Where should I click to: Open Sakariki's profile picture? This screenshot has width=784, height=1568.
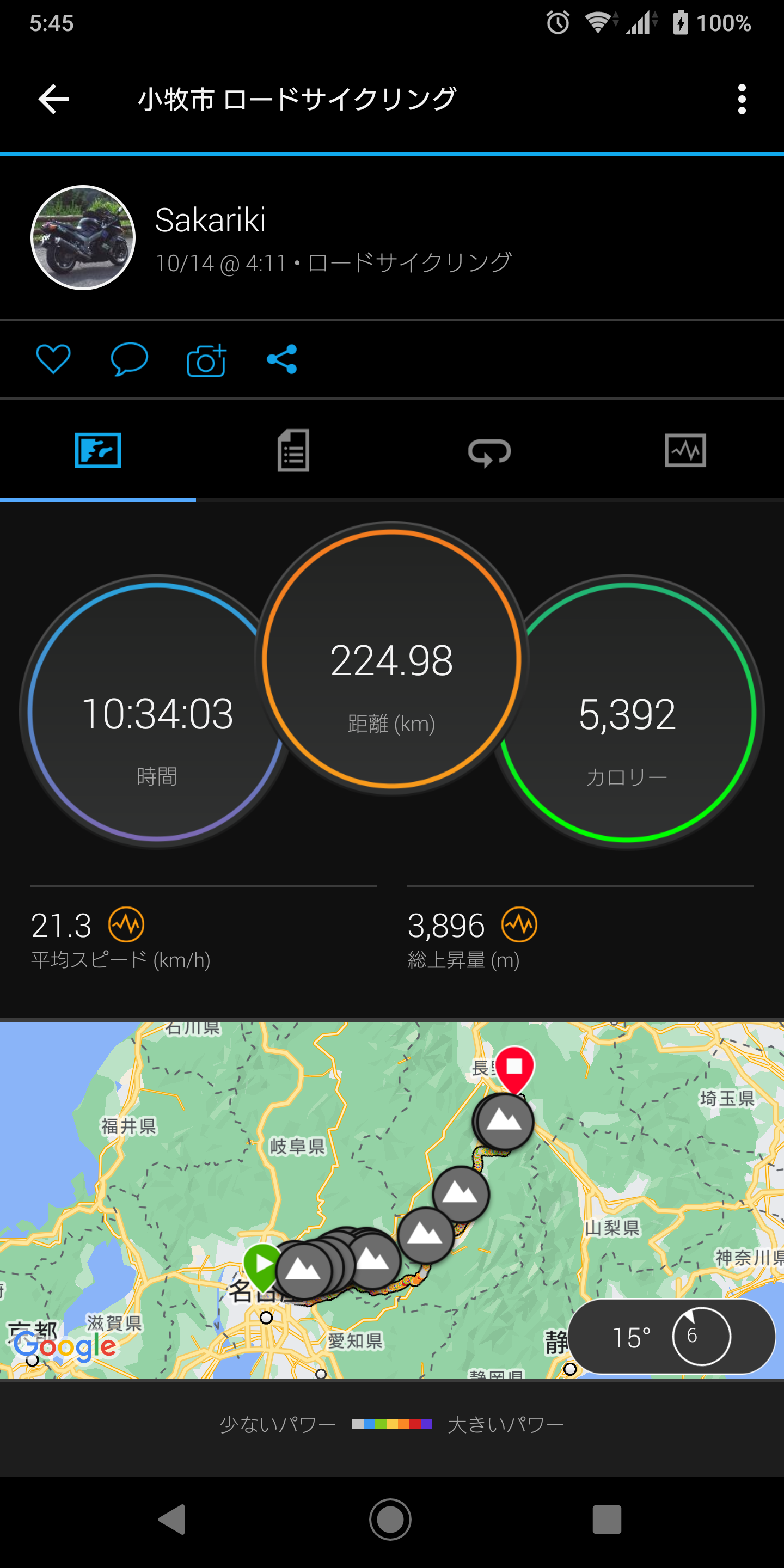83,237
